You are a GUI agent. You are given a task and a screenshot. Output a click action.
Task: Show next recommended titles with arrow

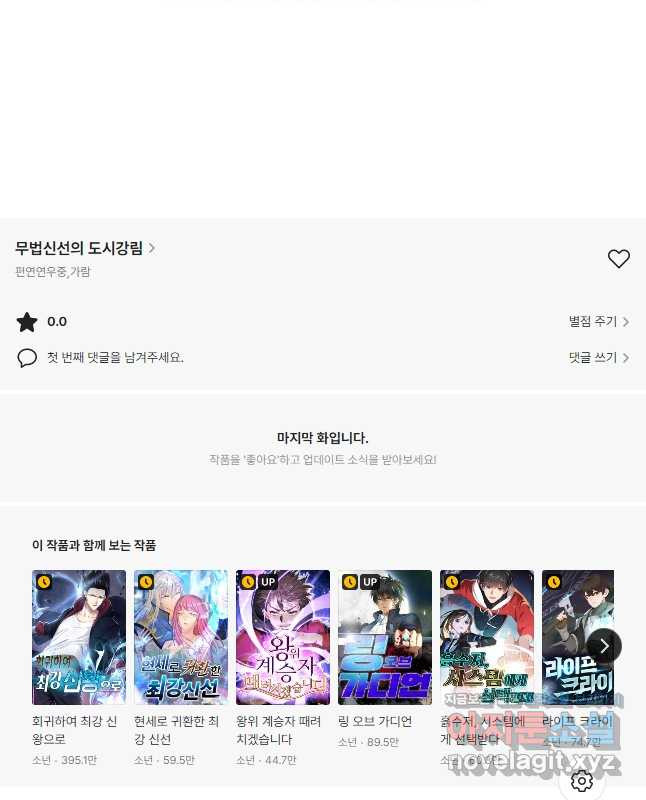[x=603, y=646]
